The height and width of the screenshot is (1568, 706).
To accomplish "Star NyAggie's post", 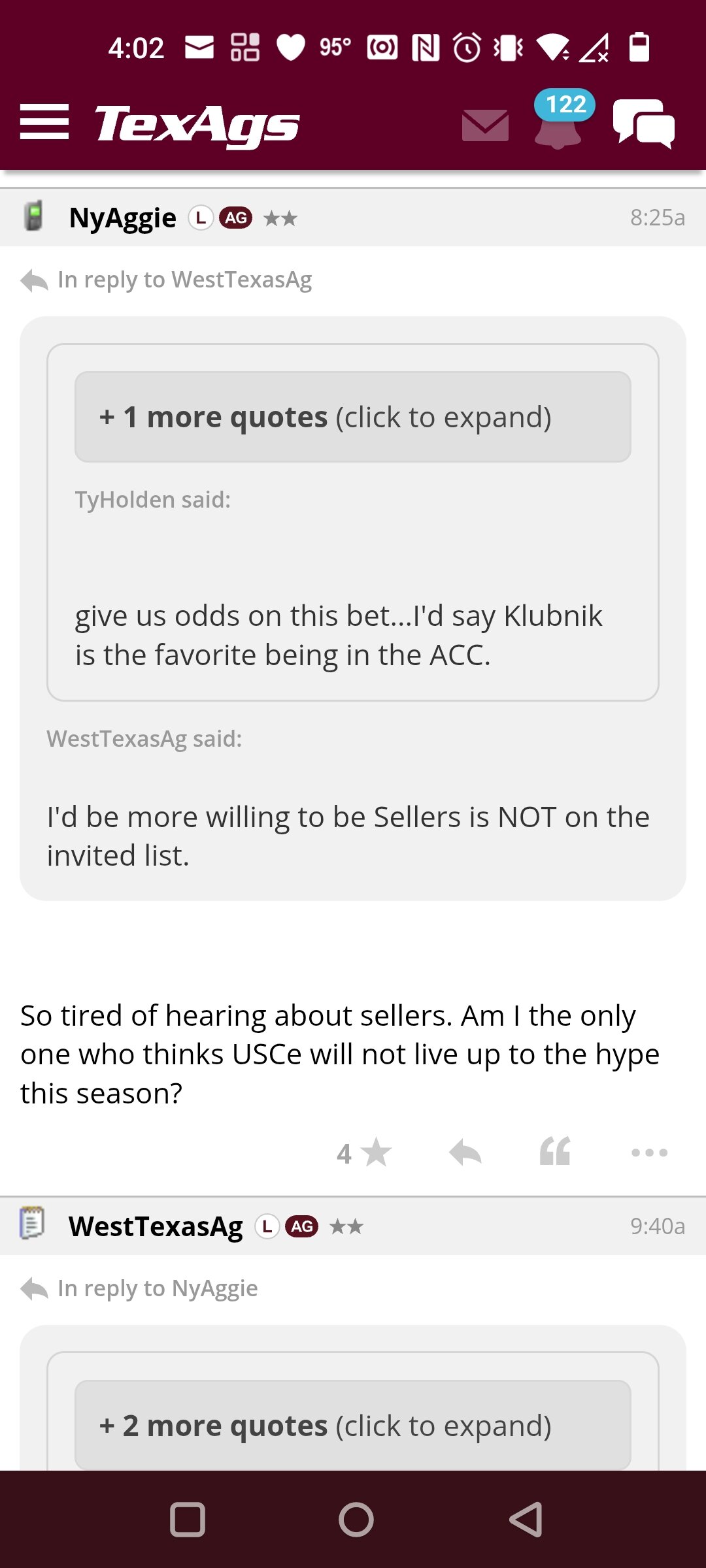I will click(365, 1152).
